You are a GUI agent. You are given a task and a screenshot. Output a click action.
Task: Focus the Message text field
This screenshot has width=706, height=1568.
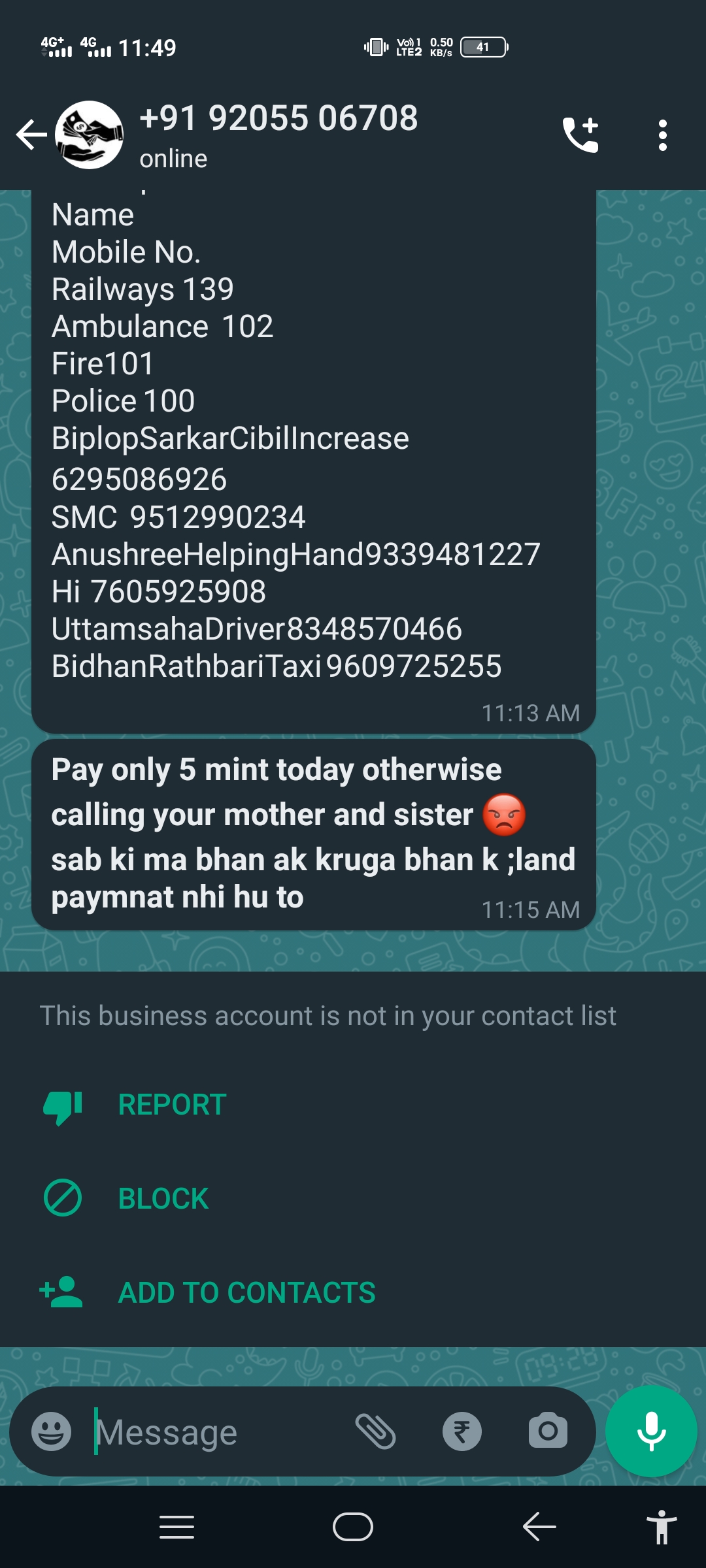tap(216, 1432)
